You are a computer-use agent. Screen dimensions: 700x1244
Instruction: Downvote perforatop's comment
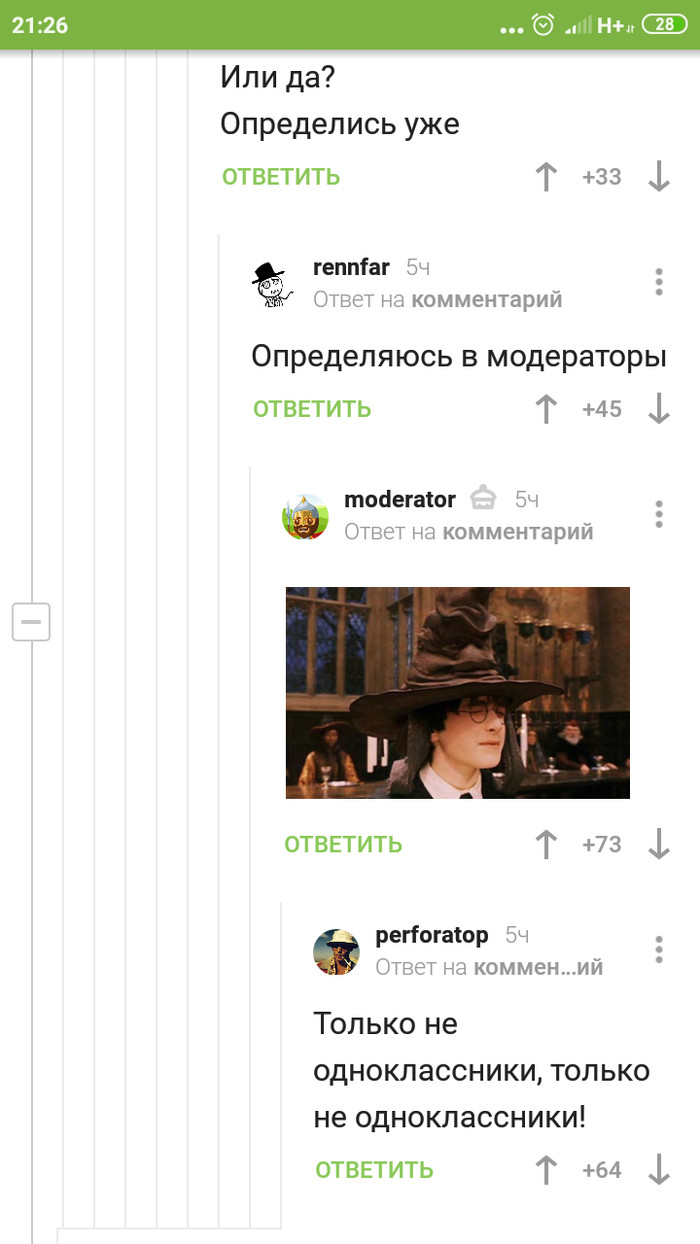pos(658,1169)
